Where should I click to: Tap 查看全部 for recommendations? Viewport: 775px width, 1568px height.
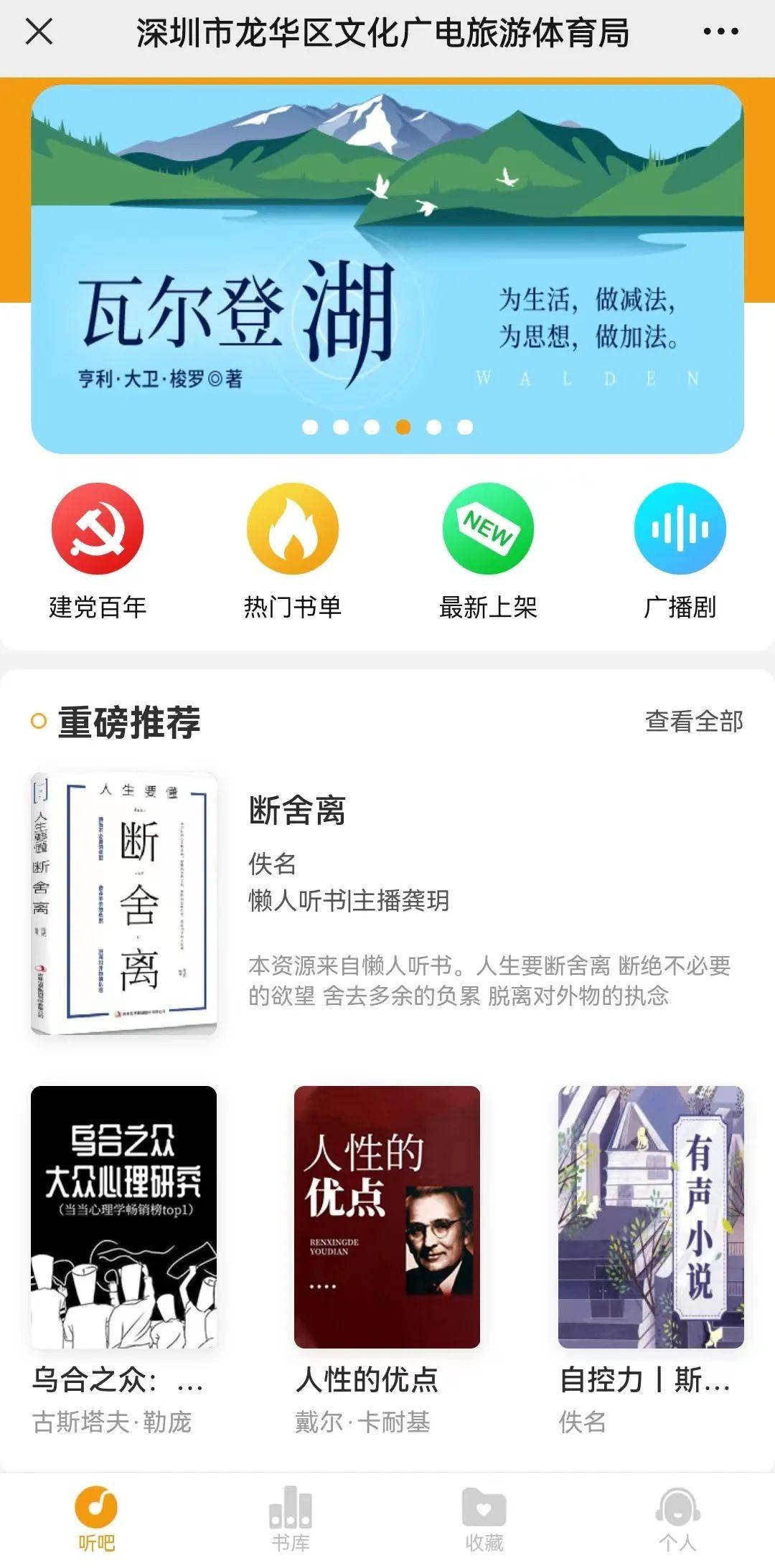coord(694,721)
